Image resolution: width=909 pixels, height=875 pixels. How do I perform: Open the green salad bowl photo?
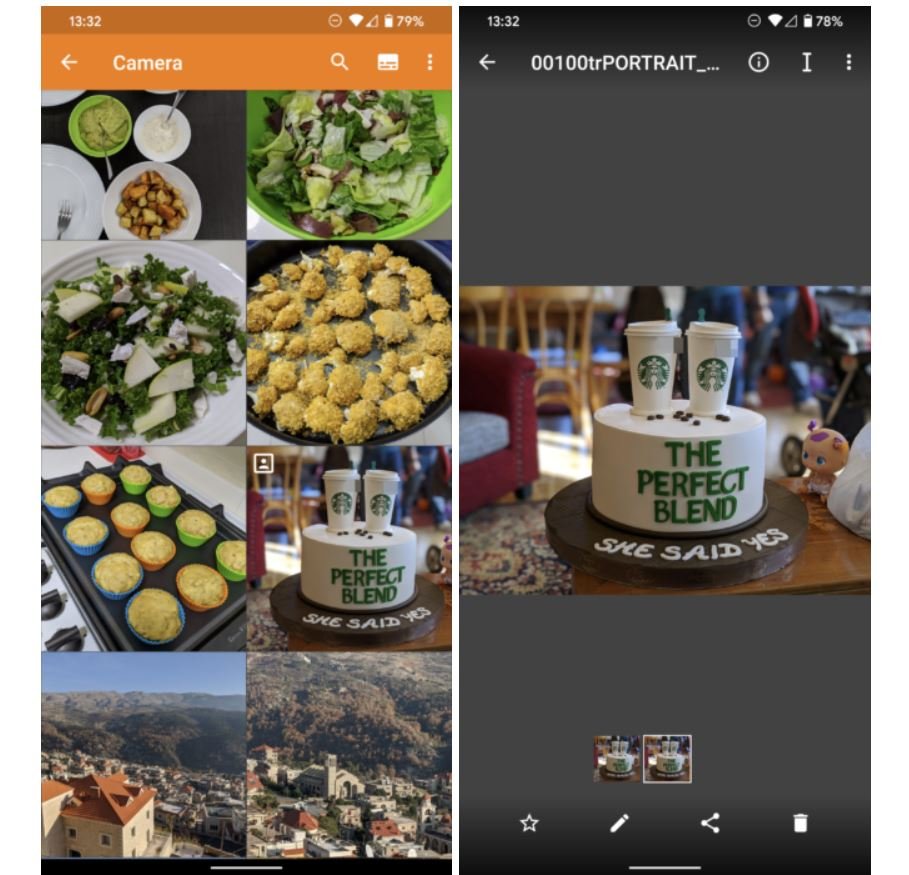click(x=348, y=164)
